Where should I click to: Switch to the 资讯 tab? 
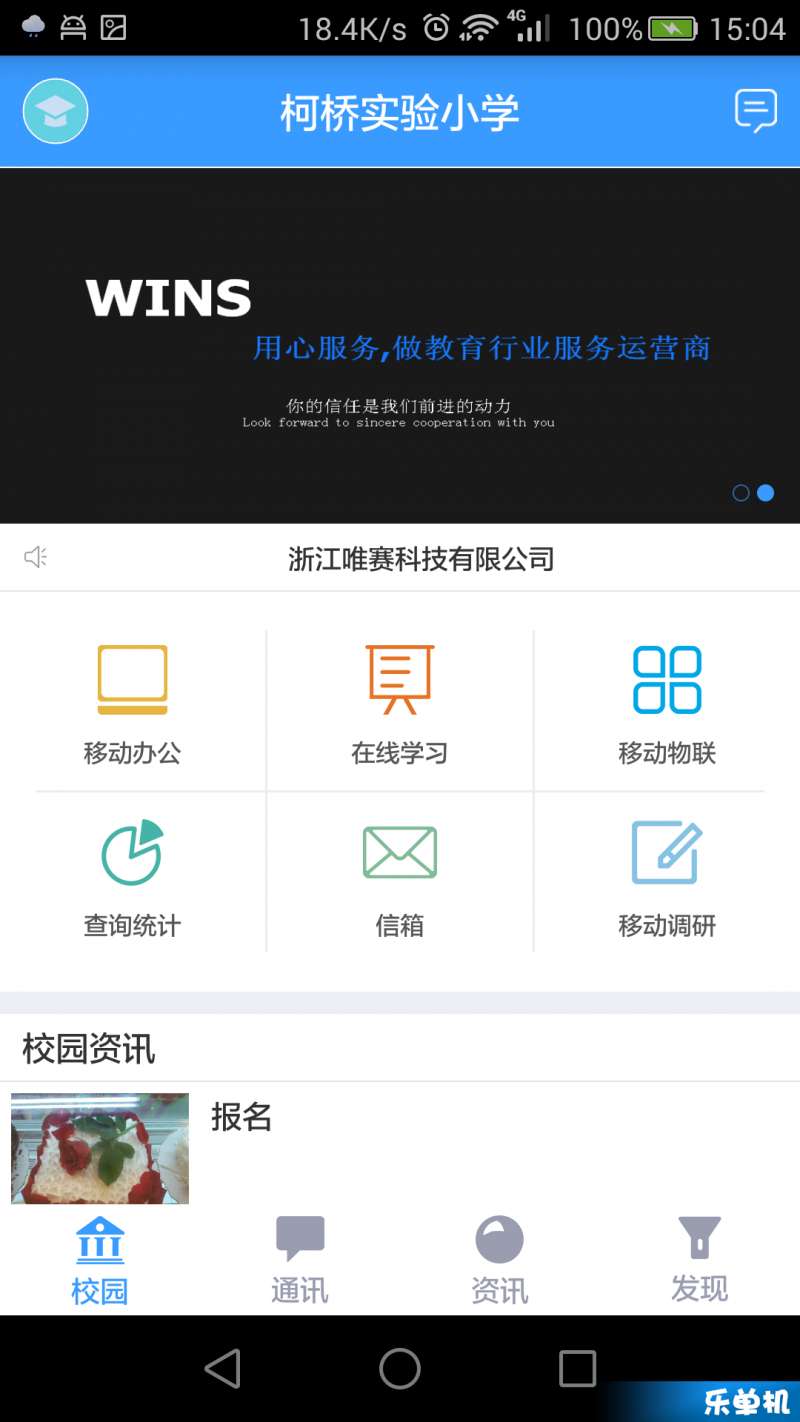click(499, 1261)
